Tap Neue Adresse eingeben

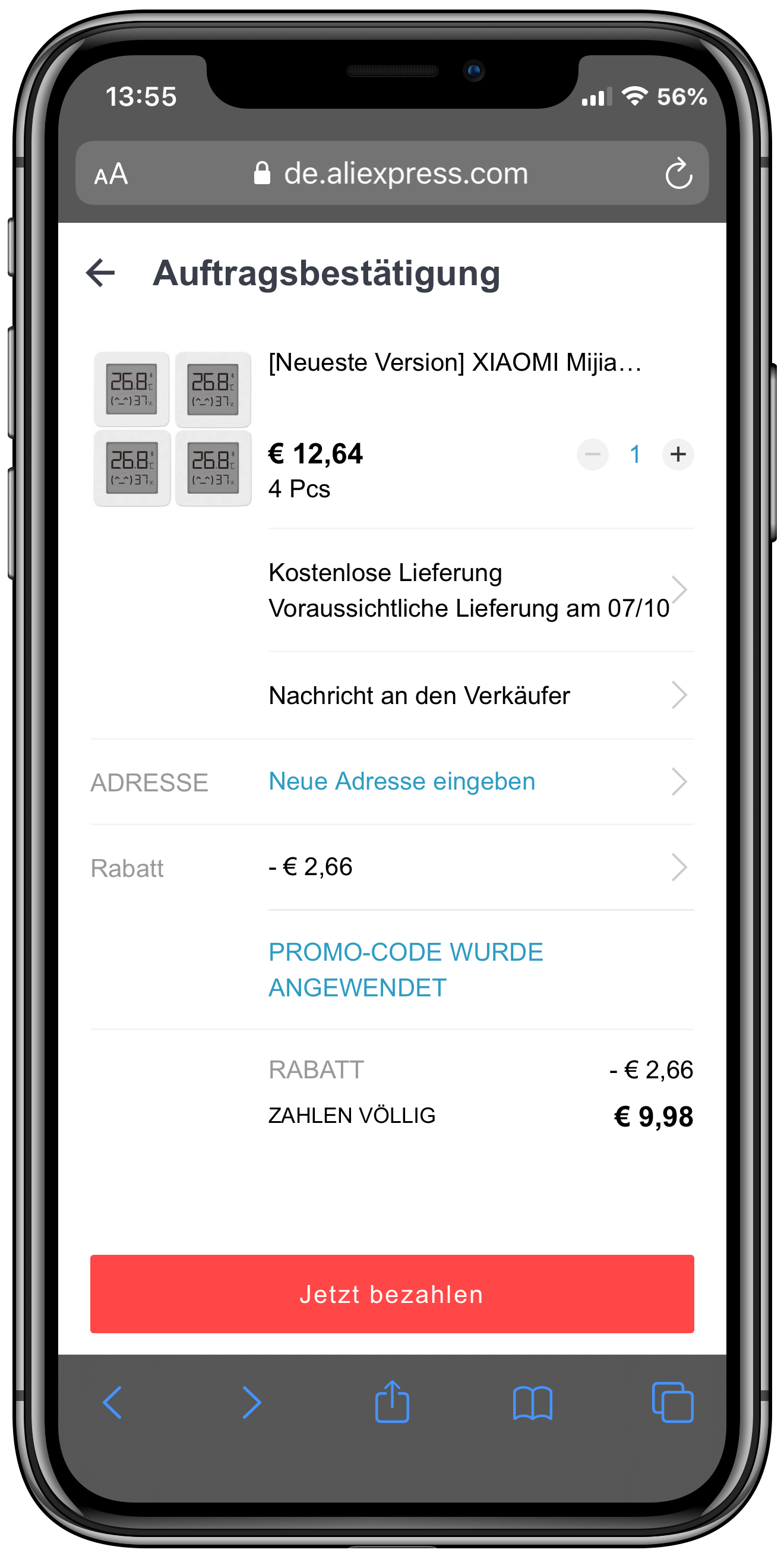(402, 781)
